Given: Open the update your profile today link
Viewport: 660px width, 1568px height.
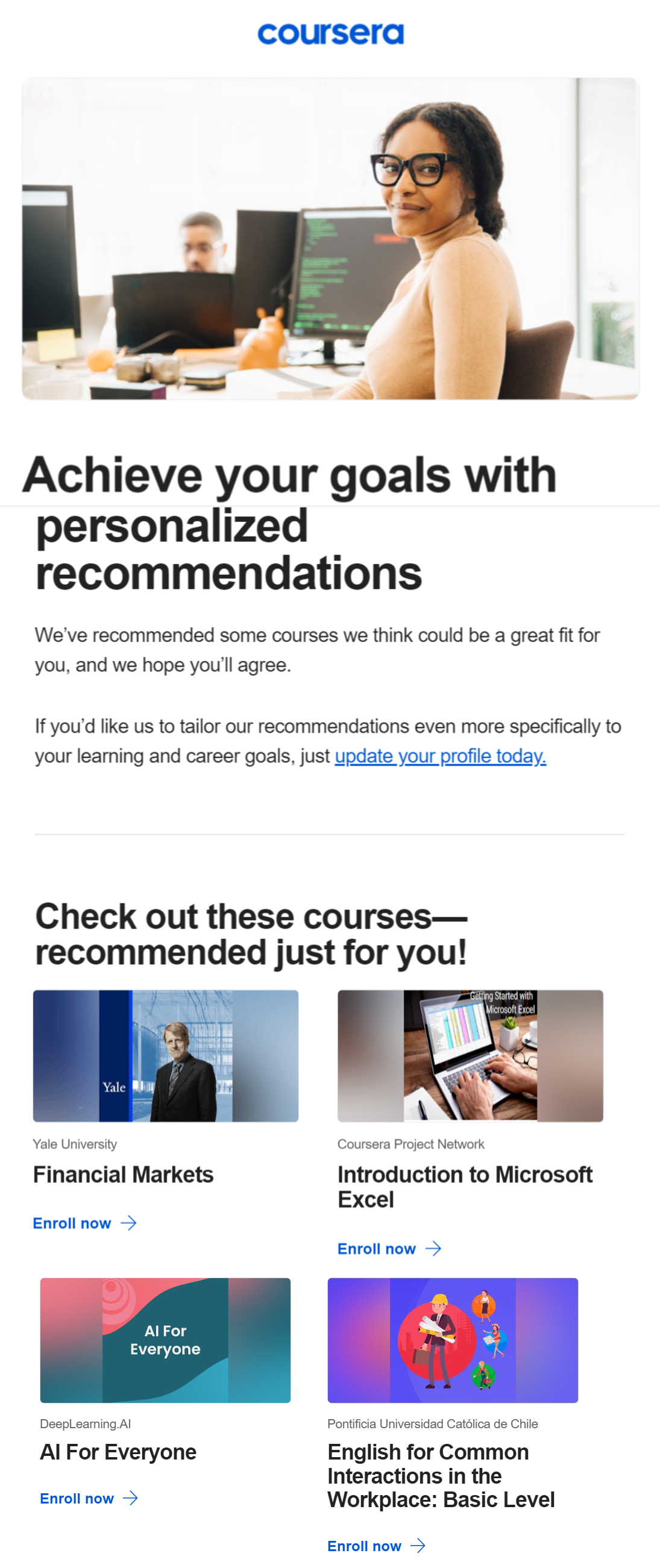Looking at the screenshot, I should pyautogui.click(x=440, y=756).
